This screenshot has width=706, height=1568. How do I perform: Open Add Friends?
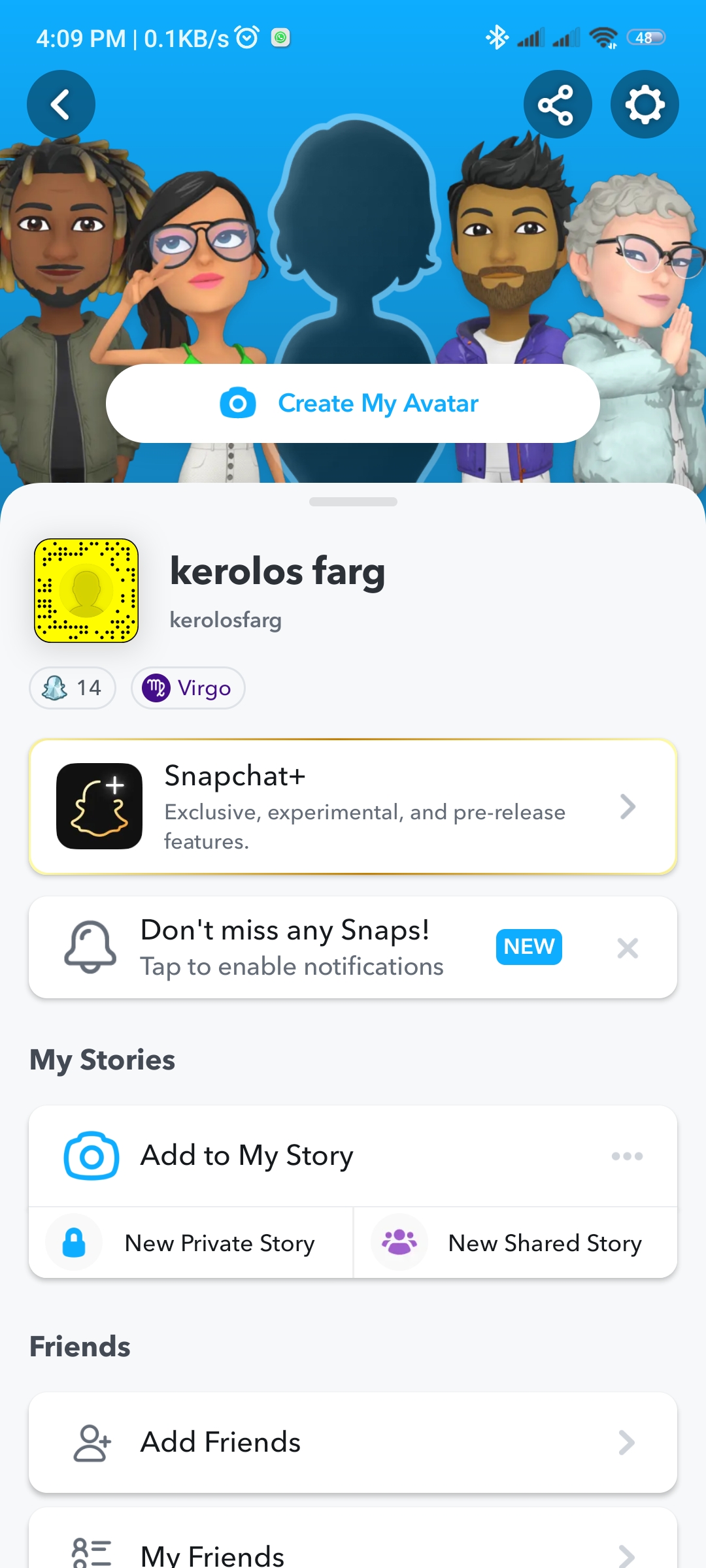(x=353, y=1443)
